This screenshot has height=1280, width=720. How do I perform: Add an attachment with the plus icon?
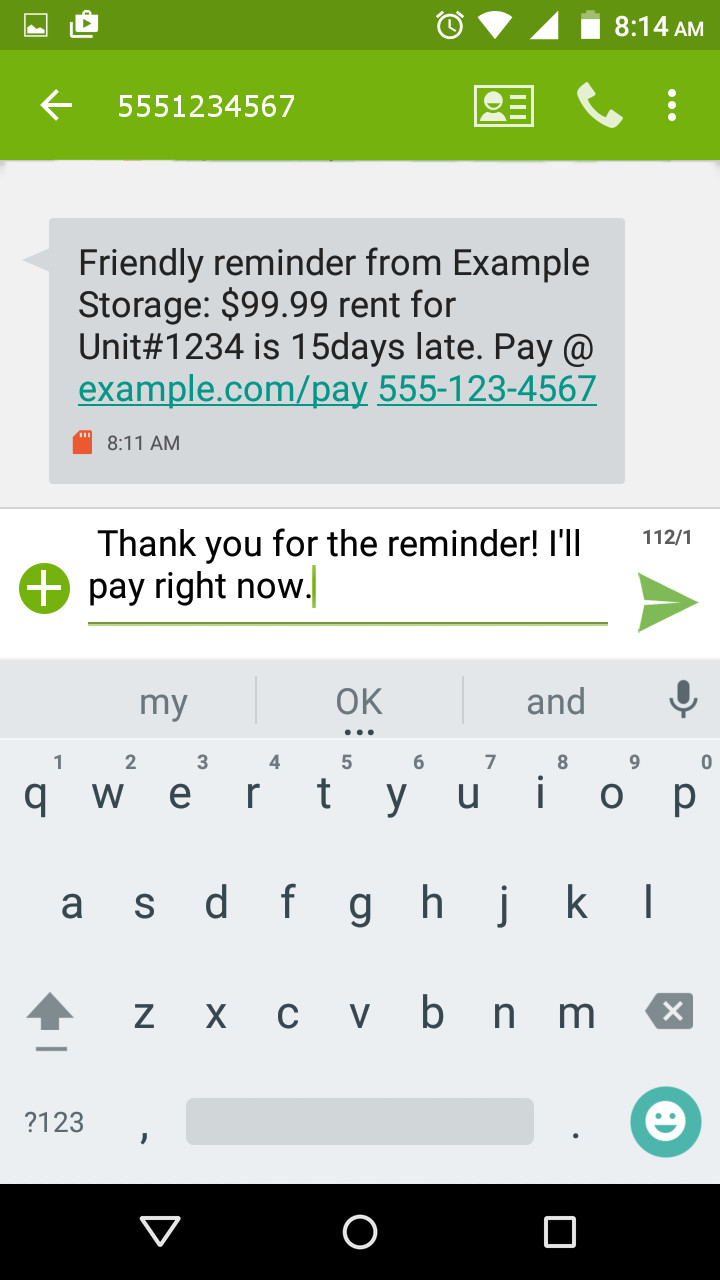click(44, 588)
